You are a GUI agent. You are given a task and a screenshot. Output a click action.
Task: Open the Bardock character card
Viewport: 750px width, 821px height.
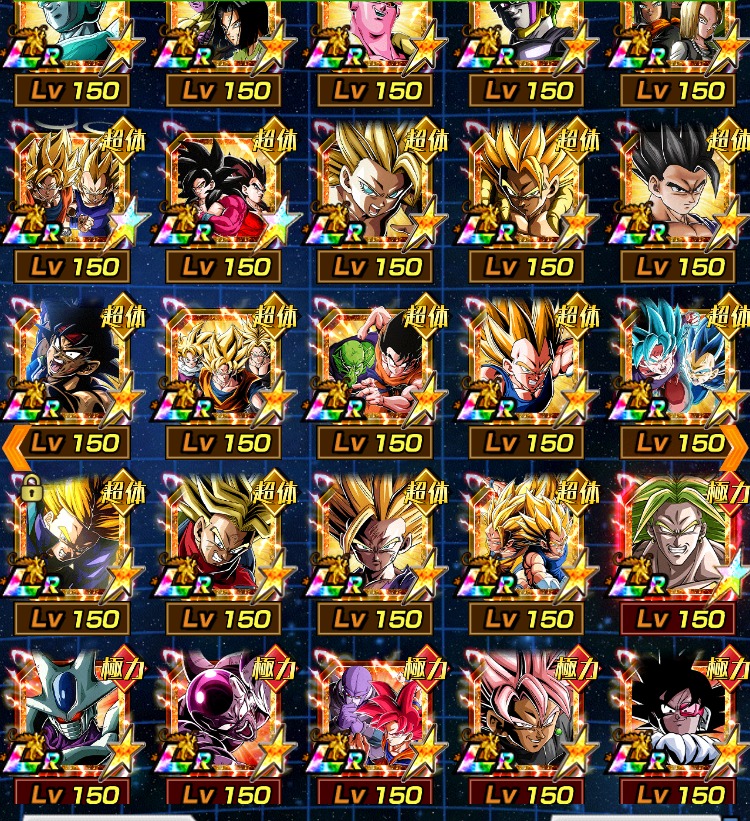[x=74, y=367]
